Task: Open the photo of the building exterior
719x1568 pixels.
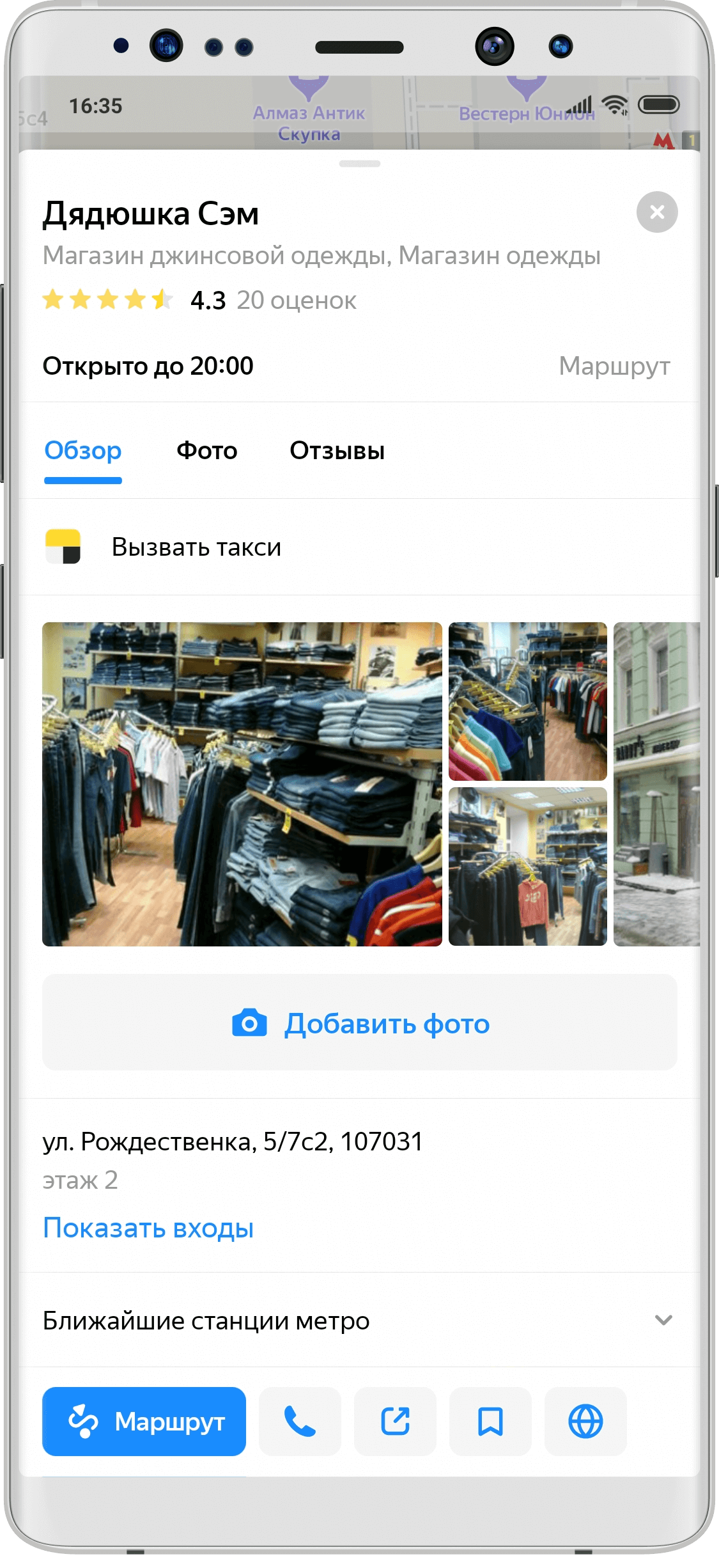Action: tap(656, 784)
